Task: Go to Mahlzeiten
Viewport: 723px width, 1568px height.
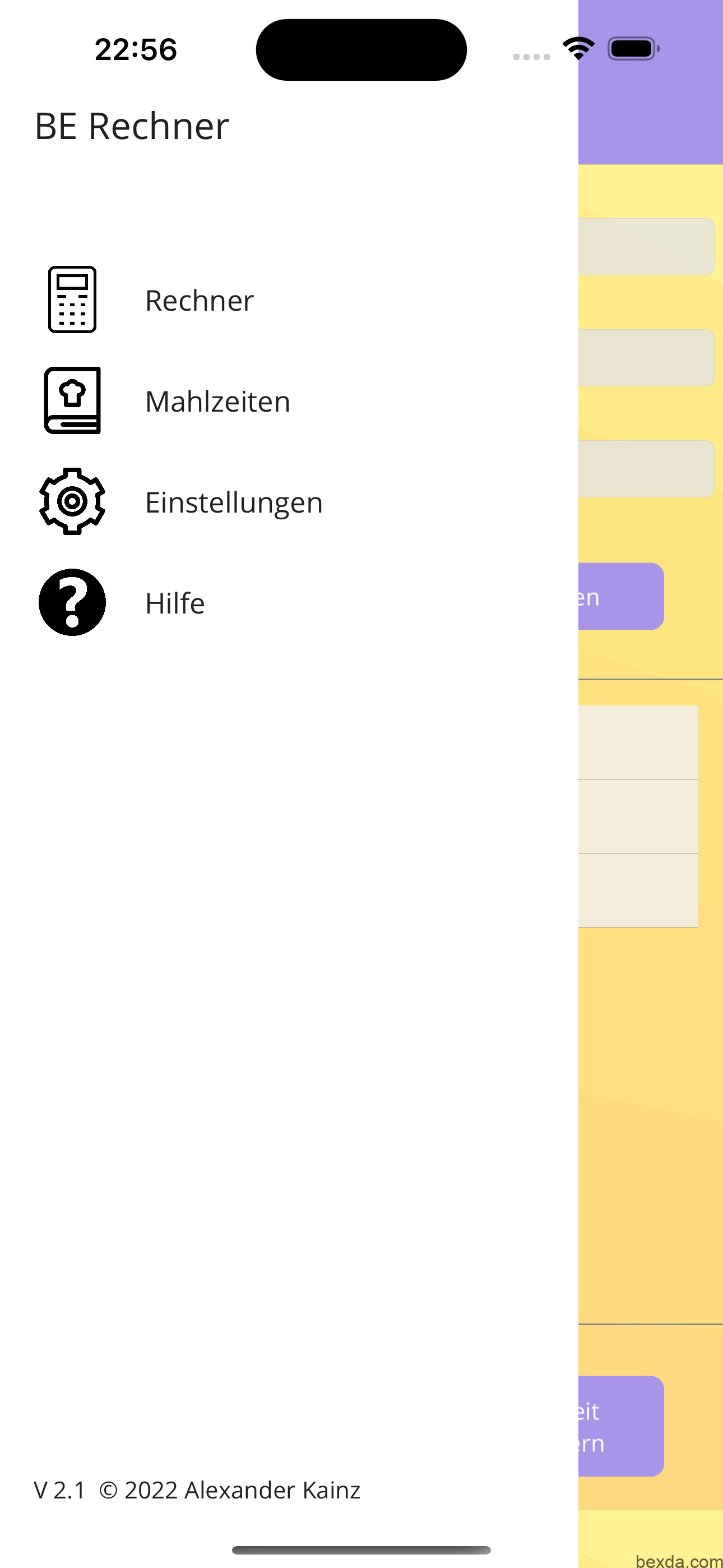Action: (289, 400)
